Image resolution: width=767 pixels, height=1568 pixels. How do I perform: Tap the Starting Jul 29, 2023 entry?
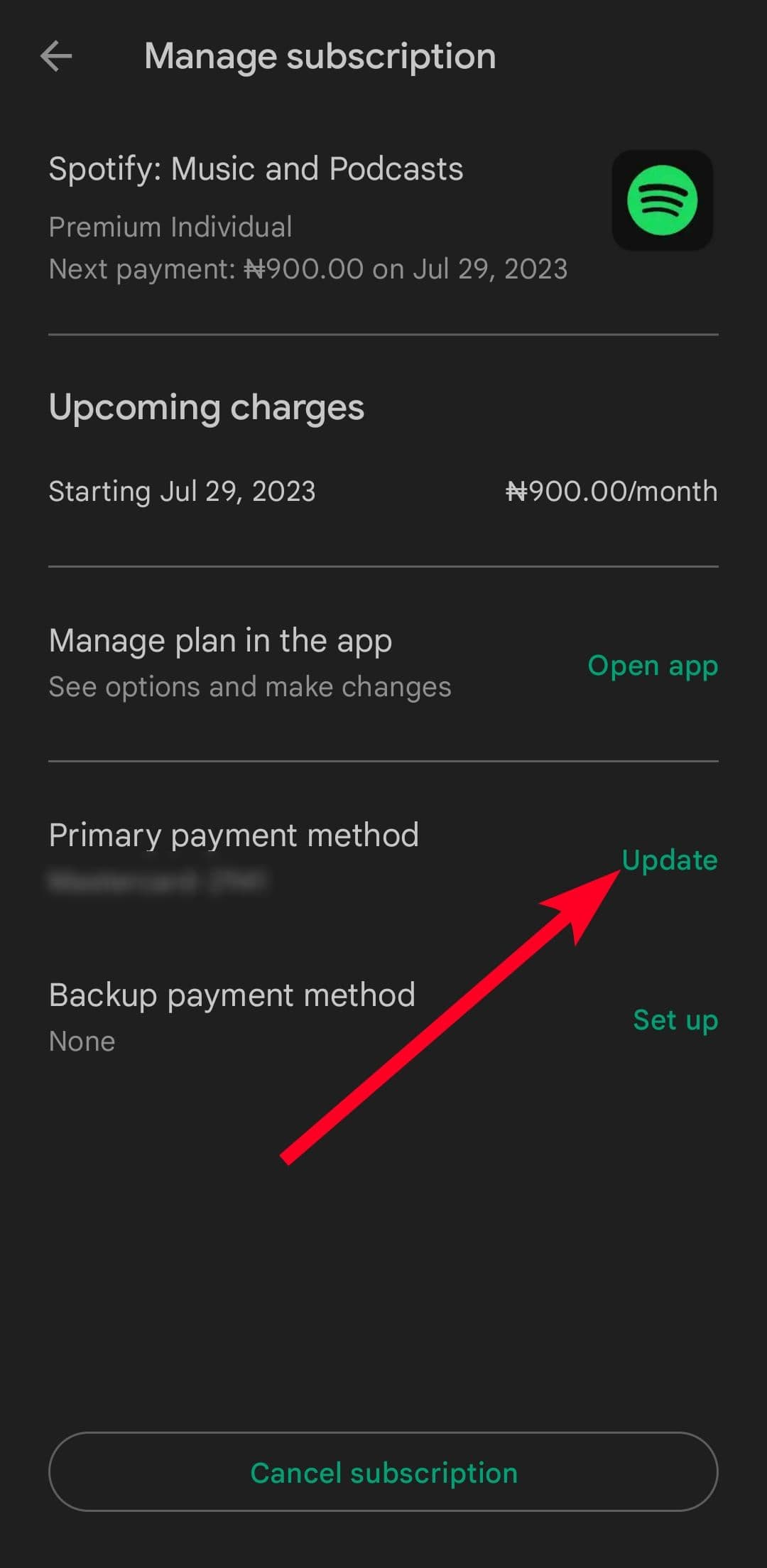pyautogui.click(x=183, y=490)
